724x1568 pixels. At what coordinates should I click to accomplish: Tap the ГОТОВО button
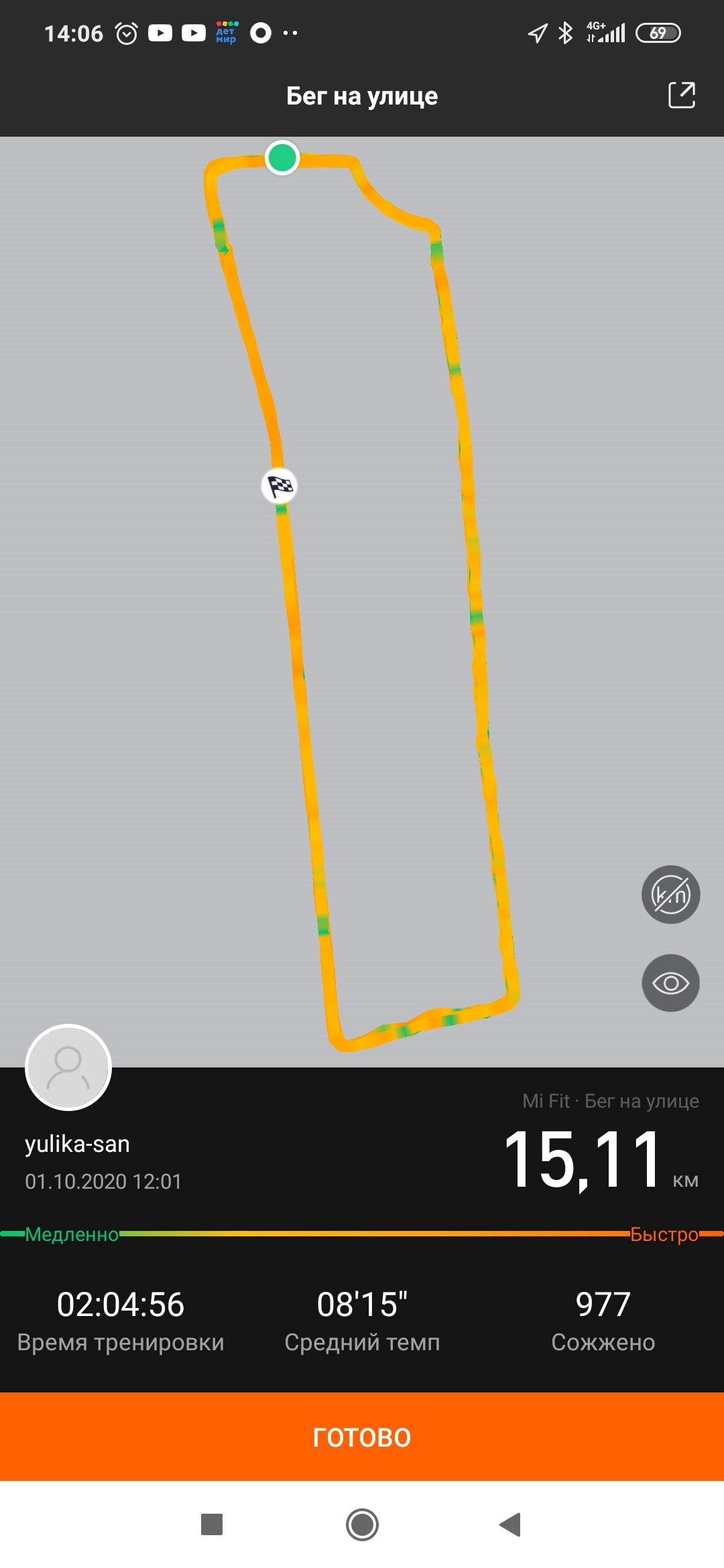click(362, 1437)
